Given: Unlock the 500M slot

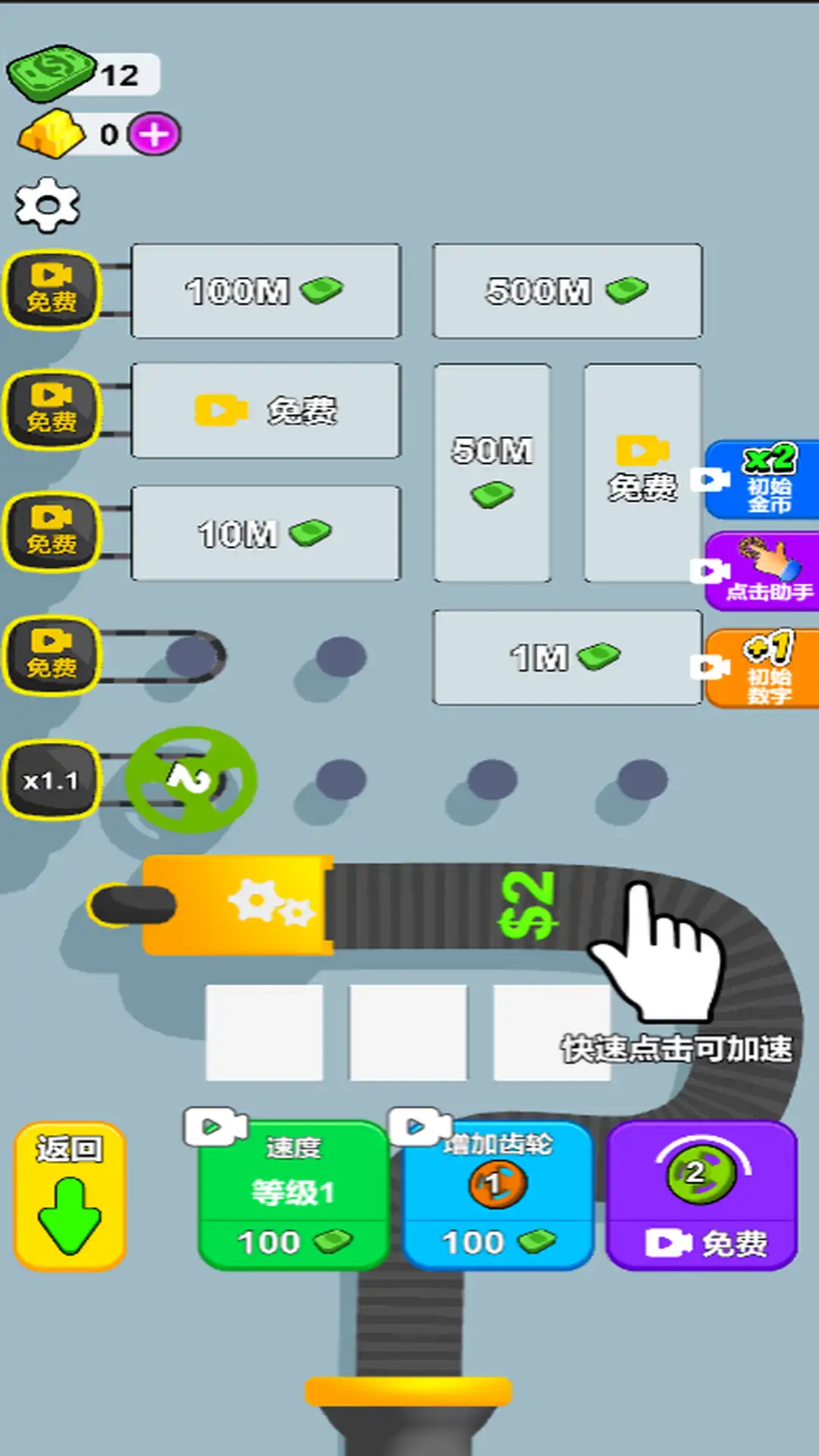Looking at the screenshot, I should pos(567,291).
